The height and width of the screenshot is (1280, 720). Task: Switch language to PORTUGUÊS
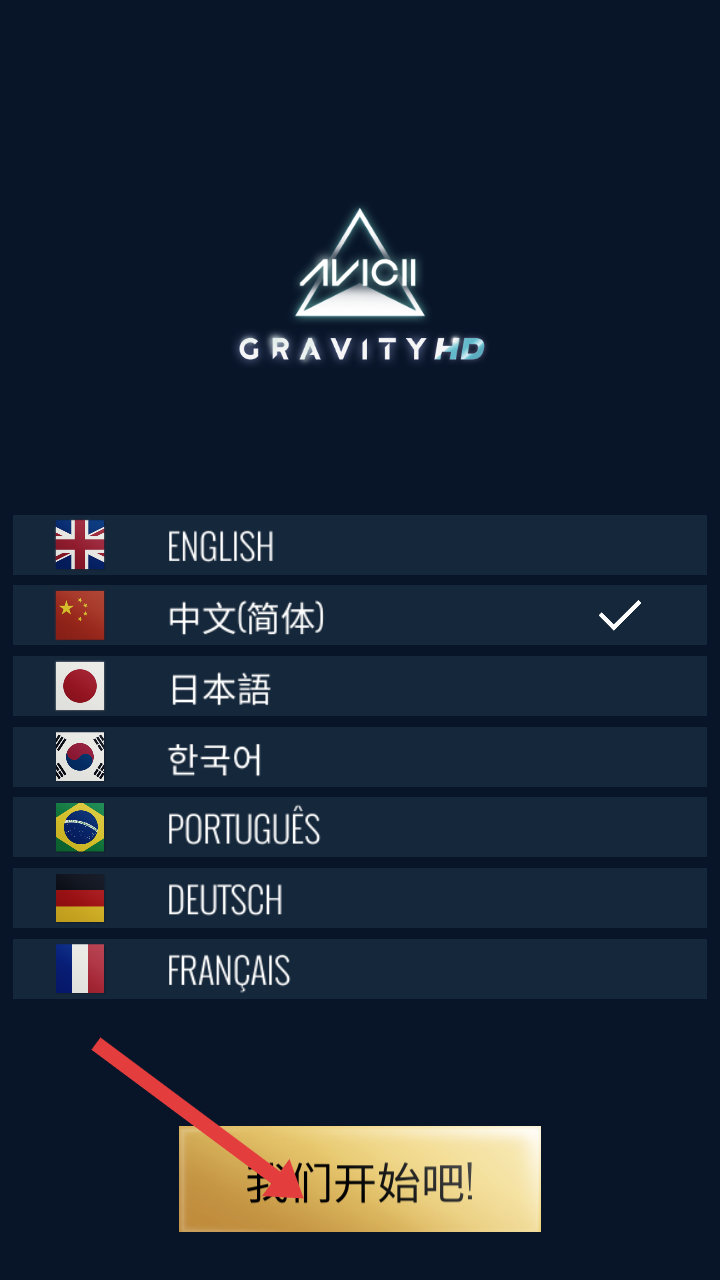[360, 828]
